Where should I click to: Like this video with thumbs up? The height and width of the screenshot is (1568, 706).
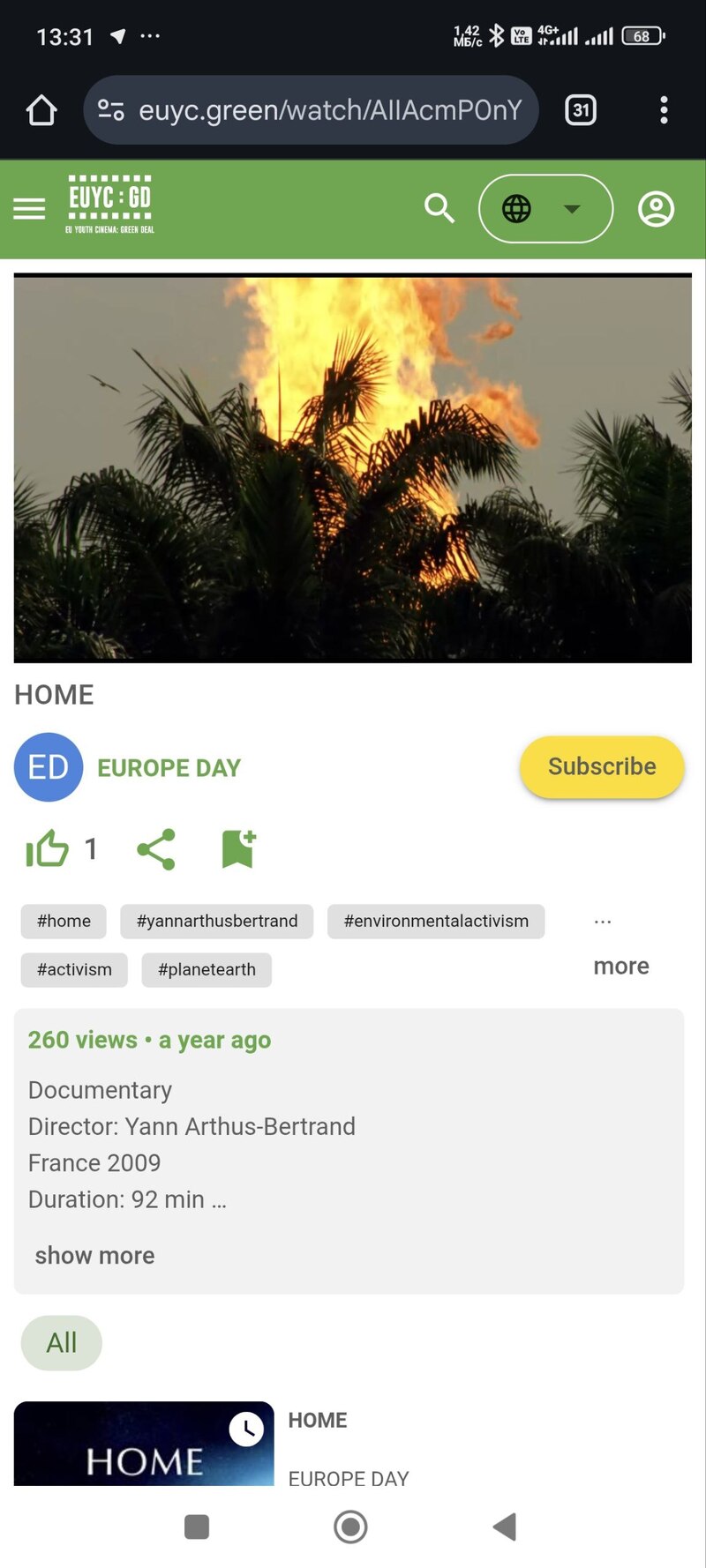[48, 849]
